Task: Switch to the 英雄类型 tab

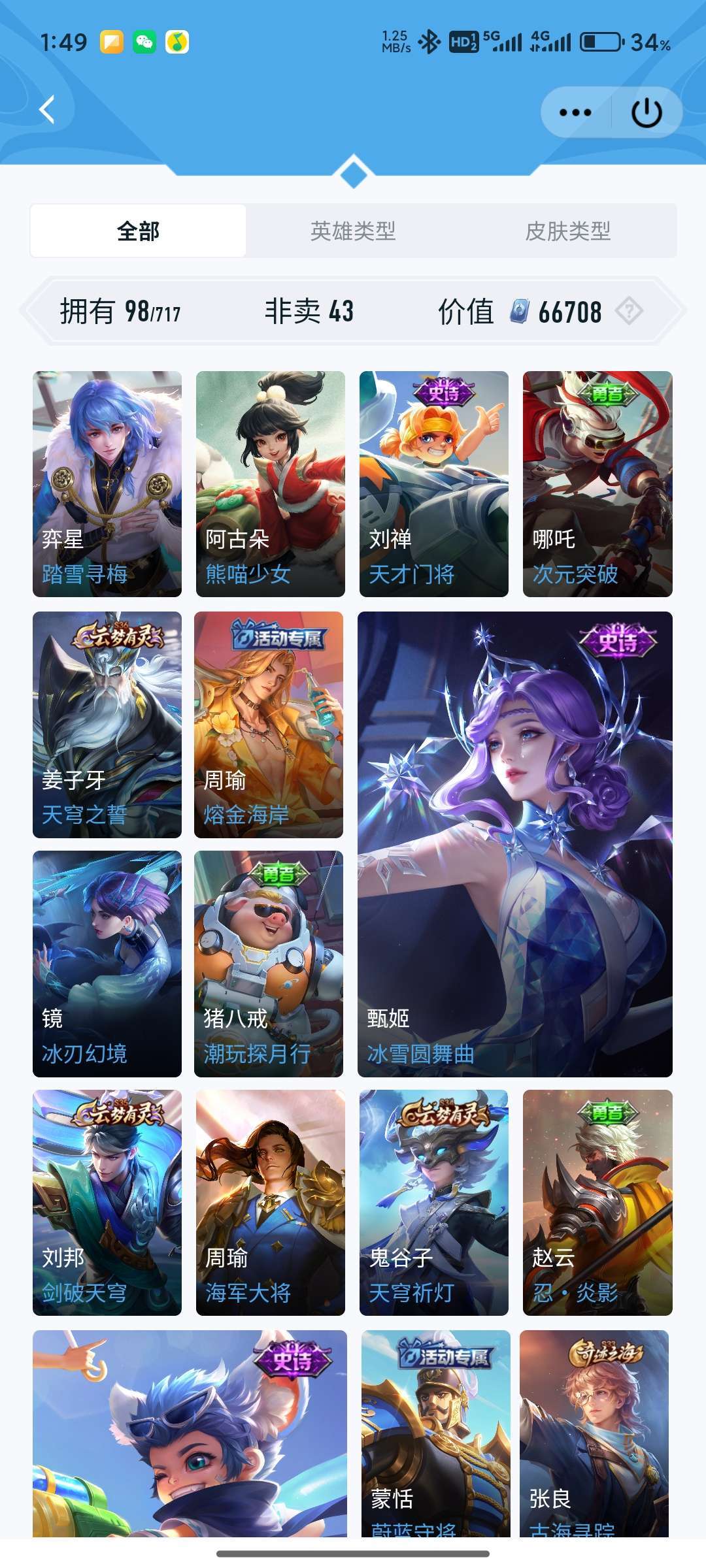Action: click(x=353, y=231)
